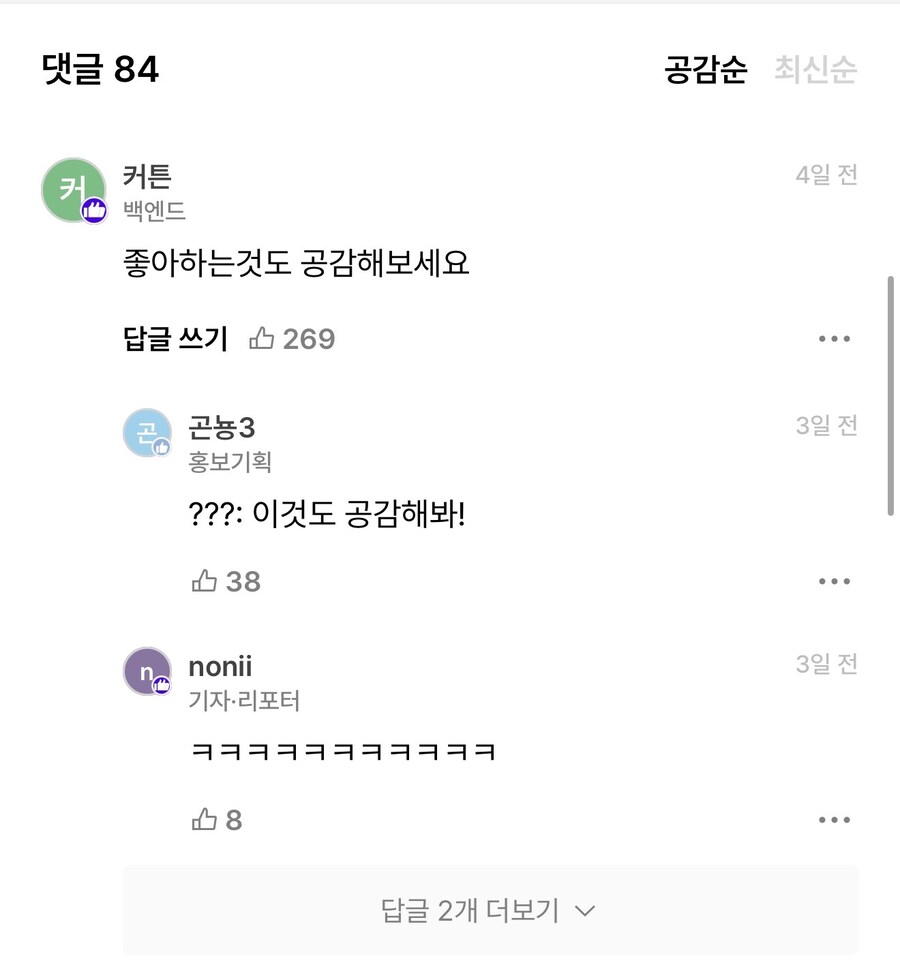900x980 pixels.
Task: Click nonii's purple profile avatar
Action: 145,672
